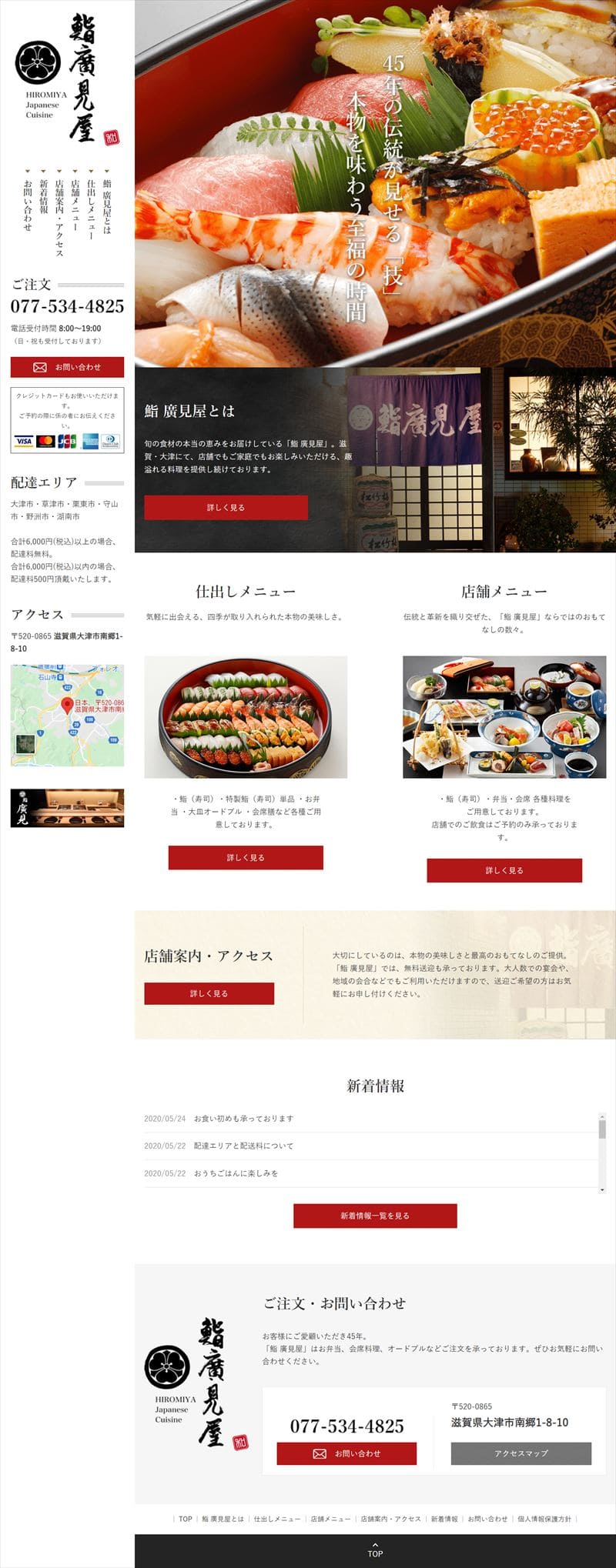Open 個人情報保護方針 in the footer links

[544, 1519]
